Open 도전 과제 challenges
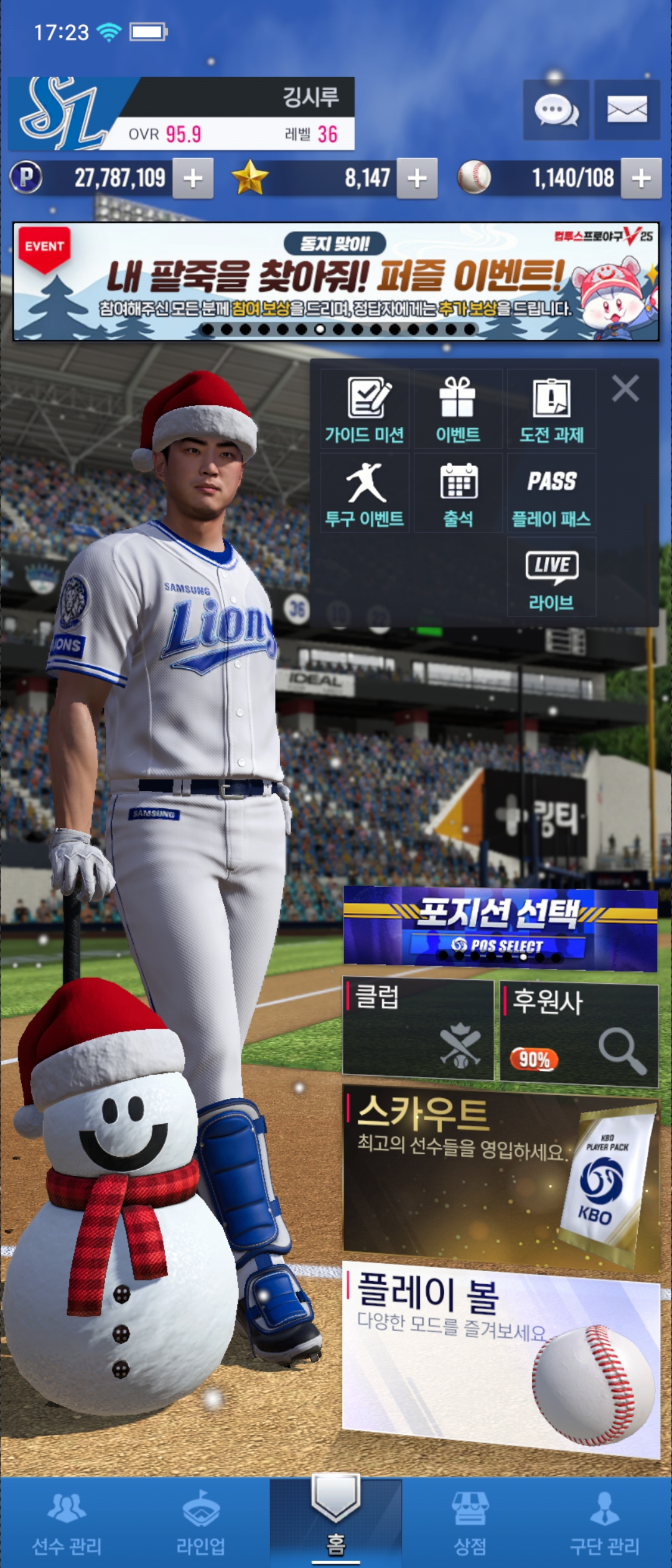 coord(551,409)
